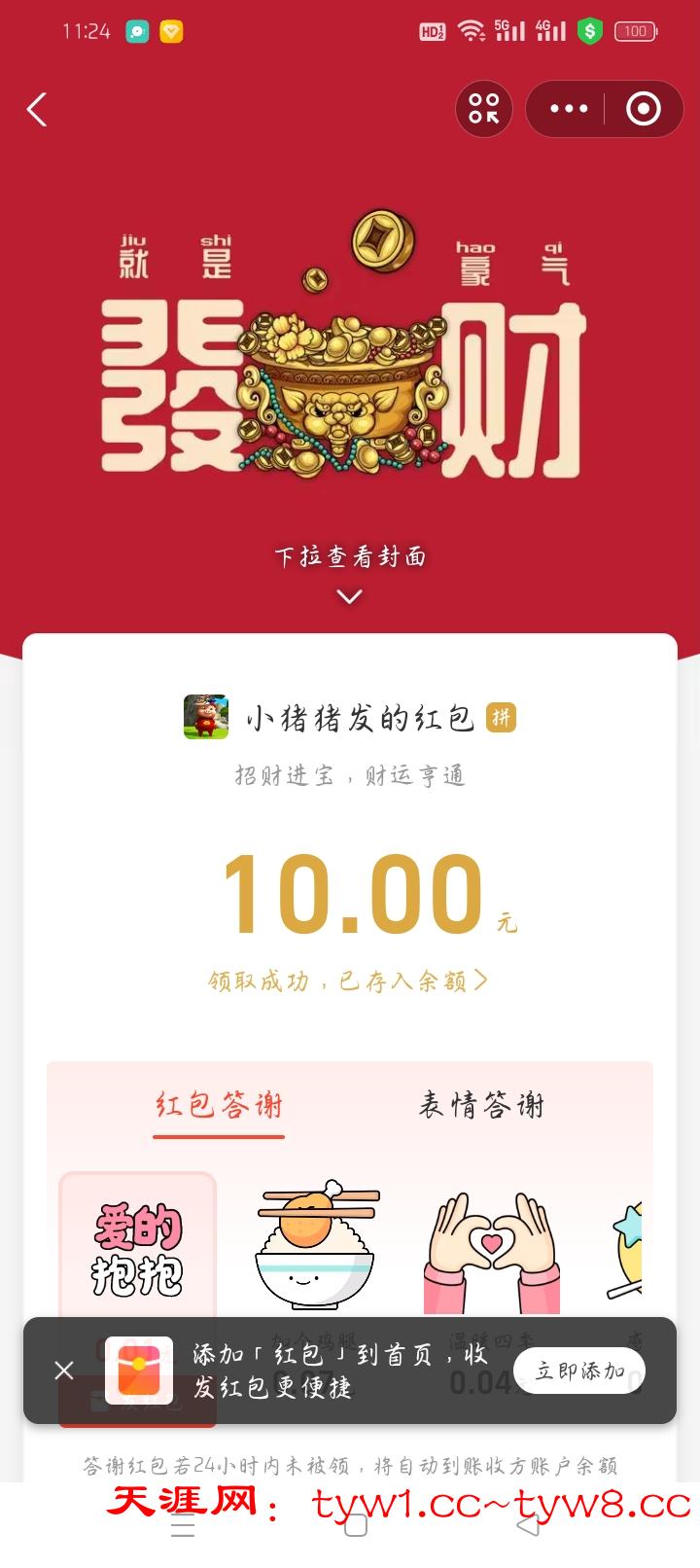Go back using the top-left arrow
The image size is (700, 1568).
pos(37,110)
